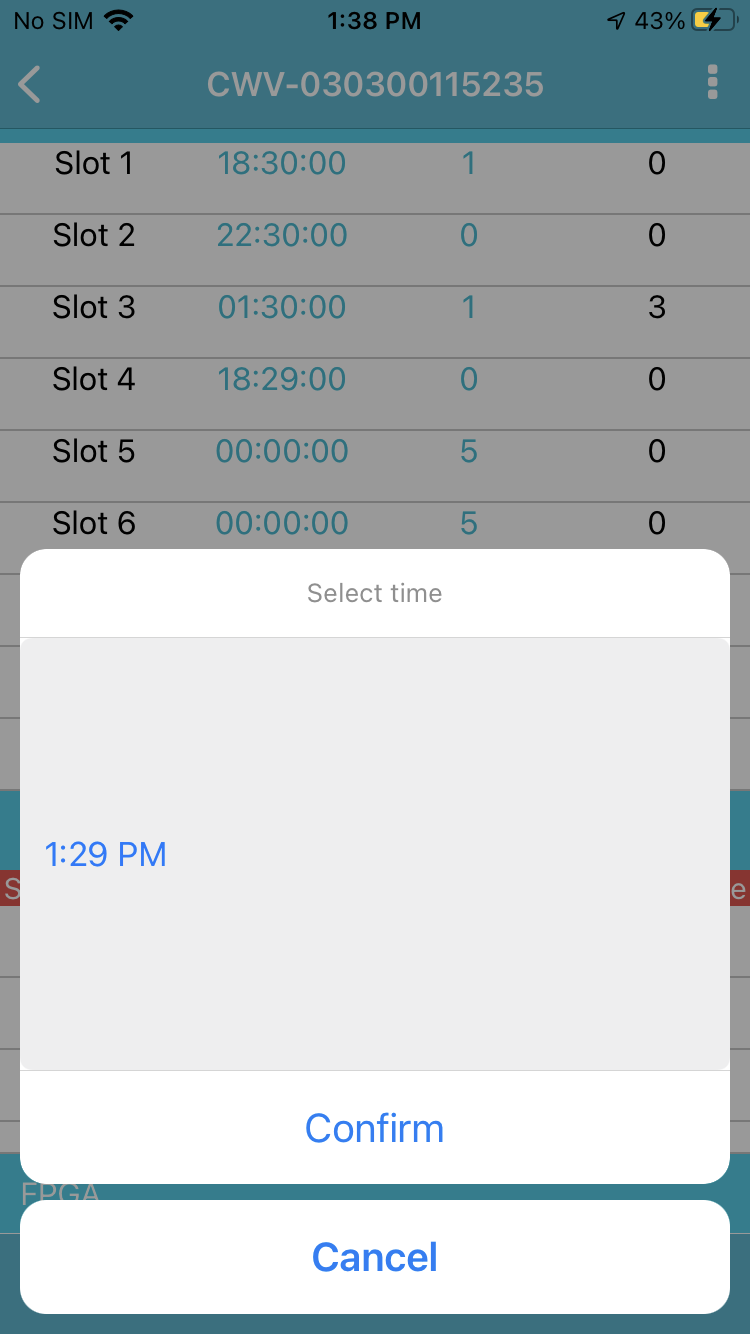Tap the CWV-030300115235 title
The width and height of the screenshot is (750, 1334).
[375, 84]
